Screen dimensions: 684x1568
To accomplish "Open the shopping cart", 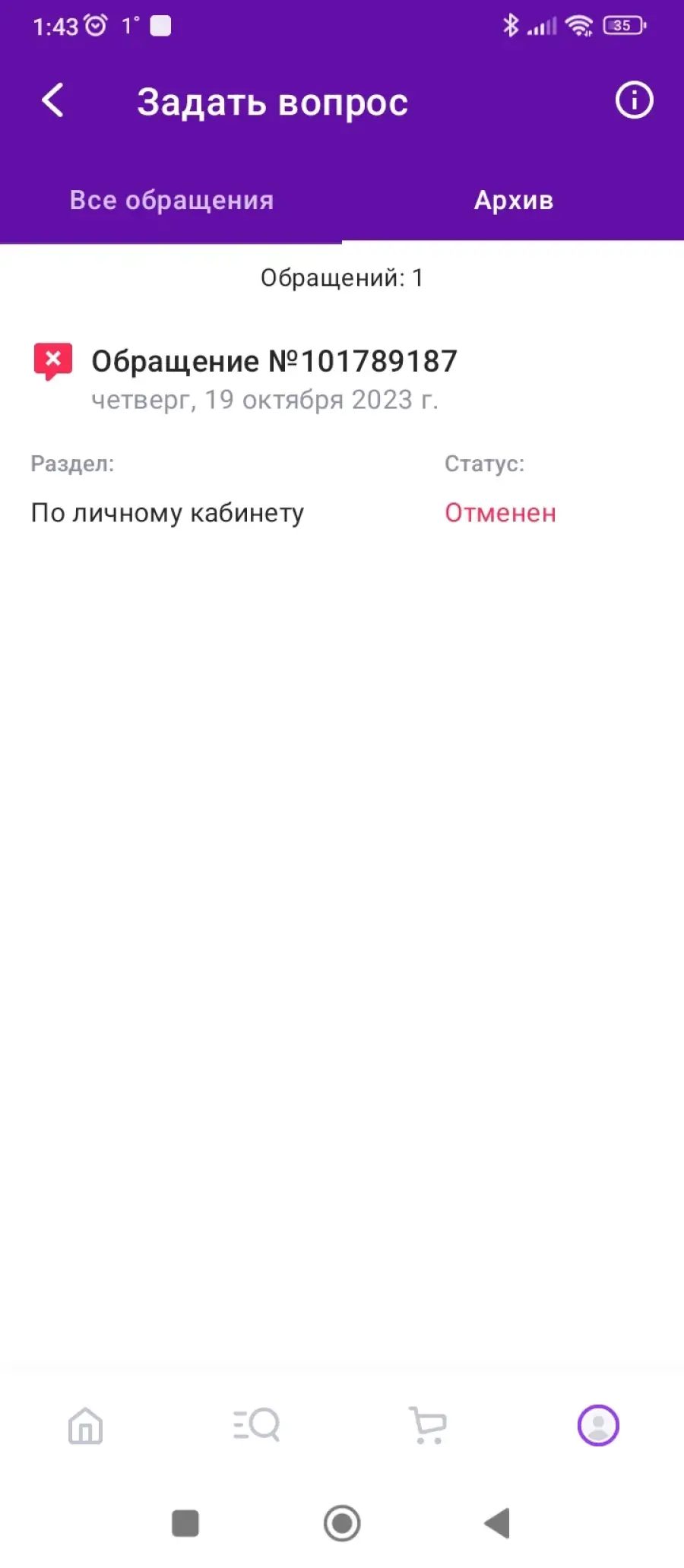I will pyautogui.click(x=427, y=1424).
